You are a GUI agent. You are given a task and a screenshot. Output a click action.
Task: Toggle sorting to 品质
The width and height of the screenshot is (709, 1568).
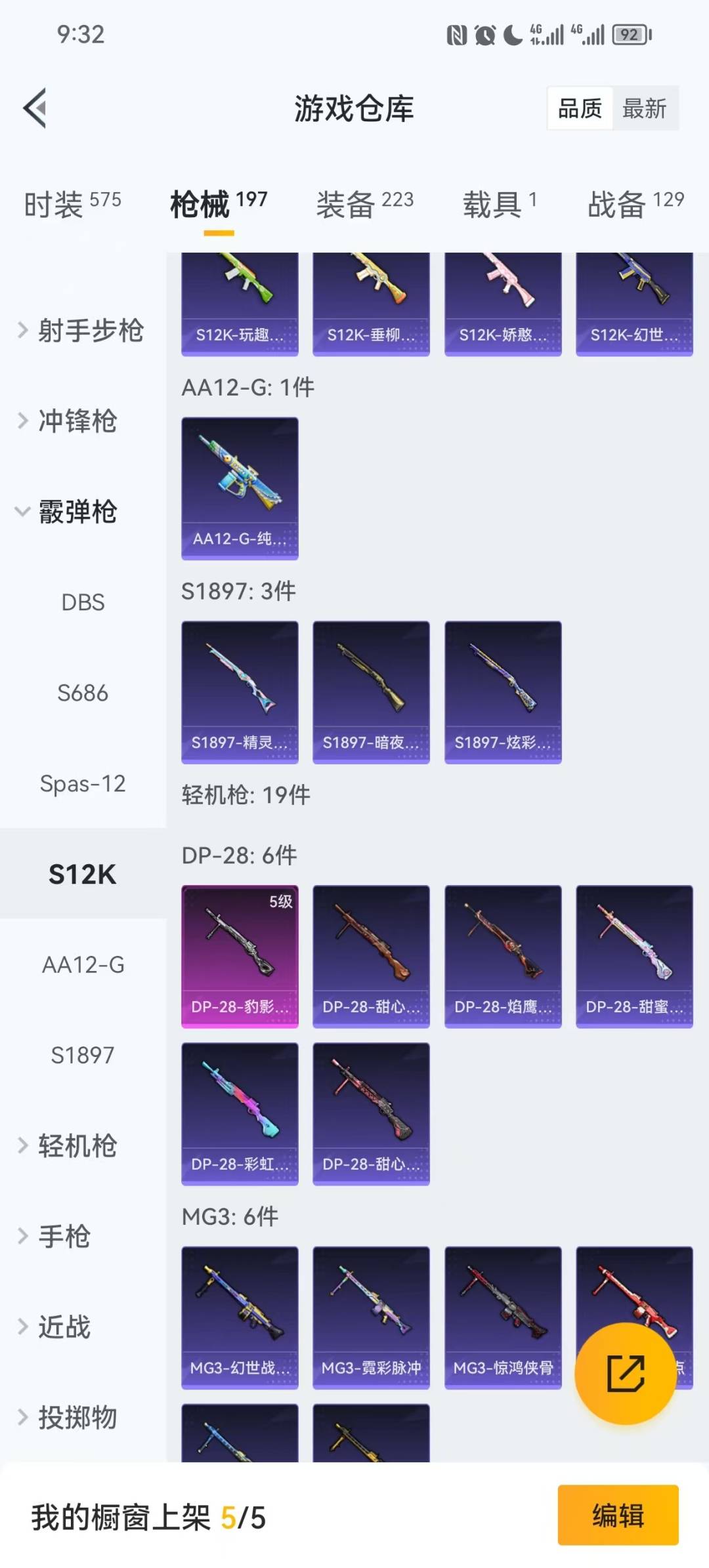coord(578,108)
